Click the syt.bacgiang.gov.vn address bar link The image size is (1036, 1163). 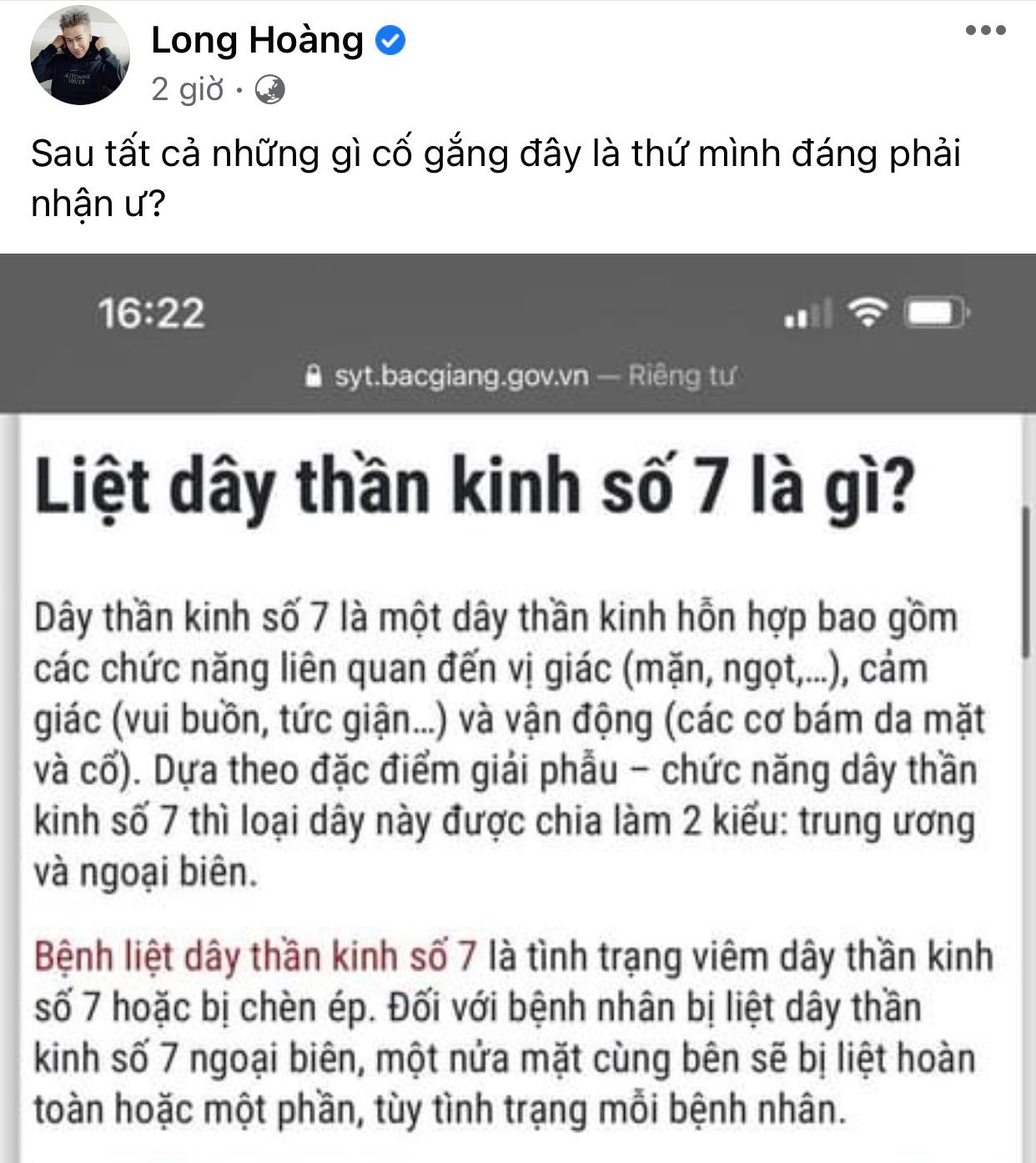point(462,376)
